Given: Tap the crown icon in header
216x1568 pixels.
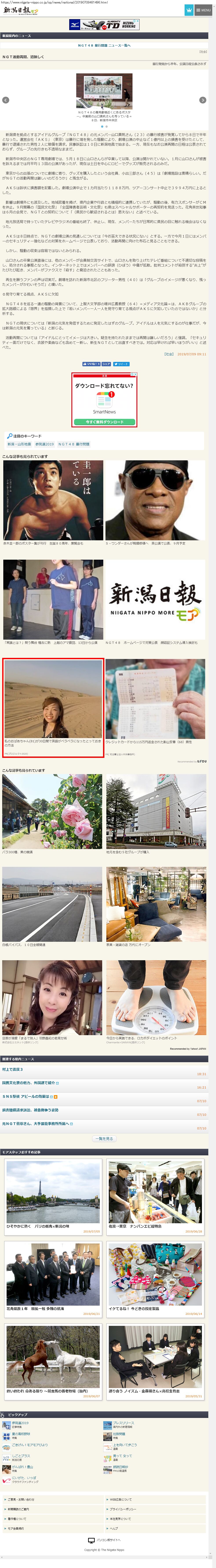Looking at the screenshot, I should click(189, 10).
